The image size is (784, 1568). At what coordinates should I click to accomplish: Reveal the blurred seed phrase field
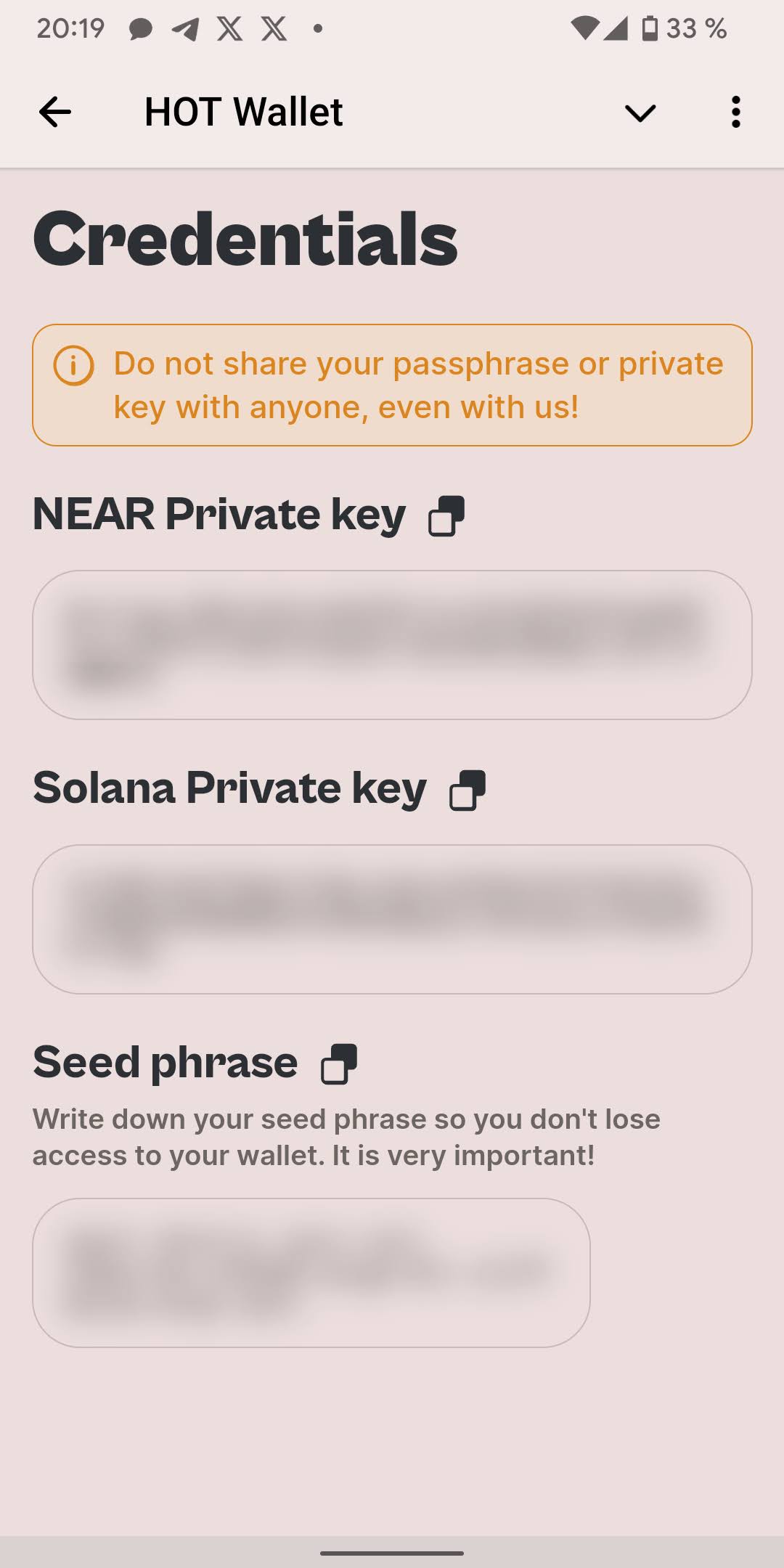[x=311, y=1273]
